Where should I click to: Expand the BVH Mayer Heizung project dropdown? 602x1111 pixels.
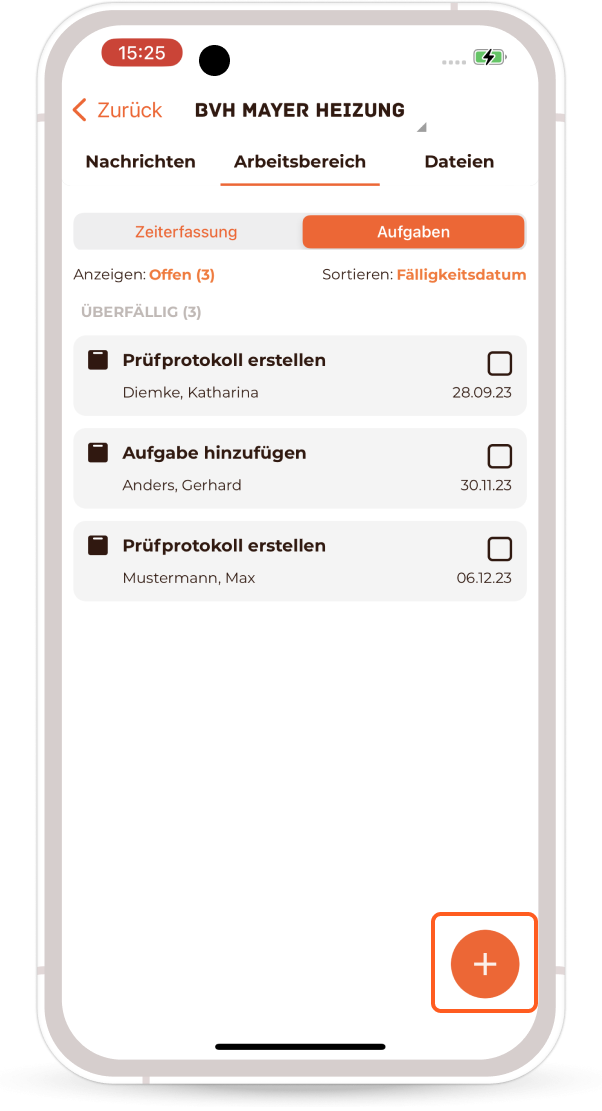[421, 127]
